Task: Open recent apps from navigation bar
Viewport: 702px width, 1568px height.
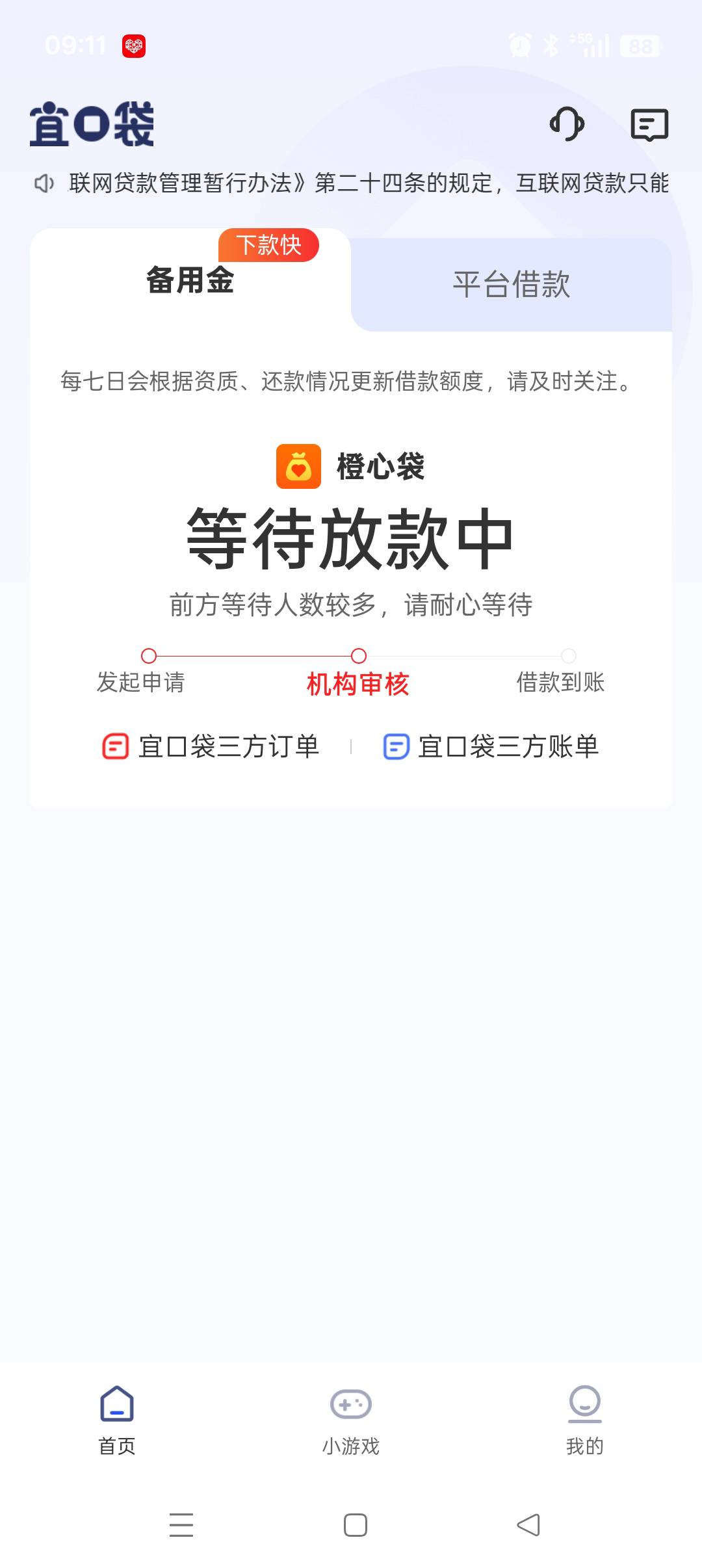Action: tap(181, 1524)
